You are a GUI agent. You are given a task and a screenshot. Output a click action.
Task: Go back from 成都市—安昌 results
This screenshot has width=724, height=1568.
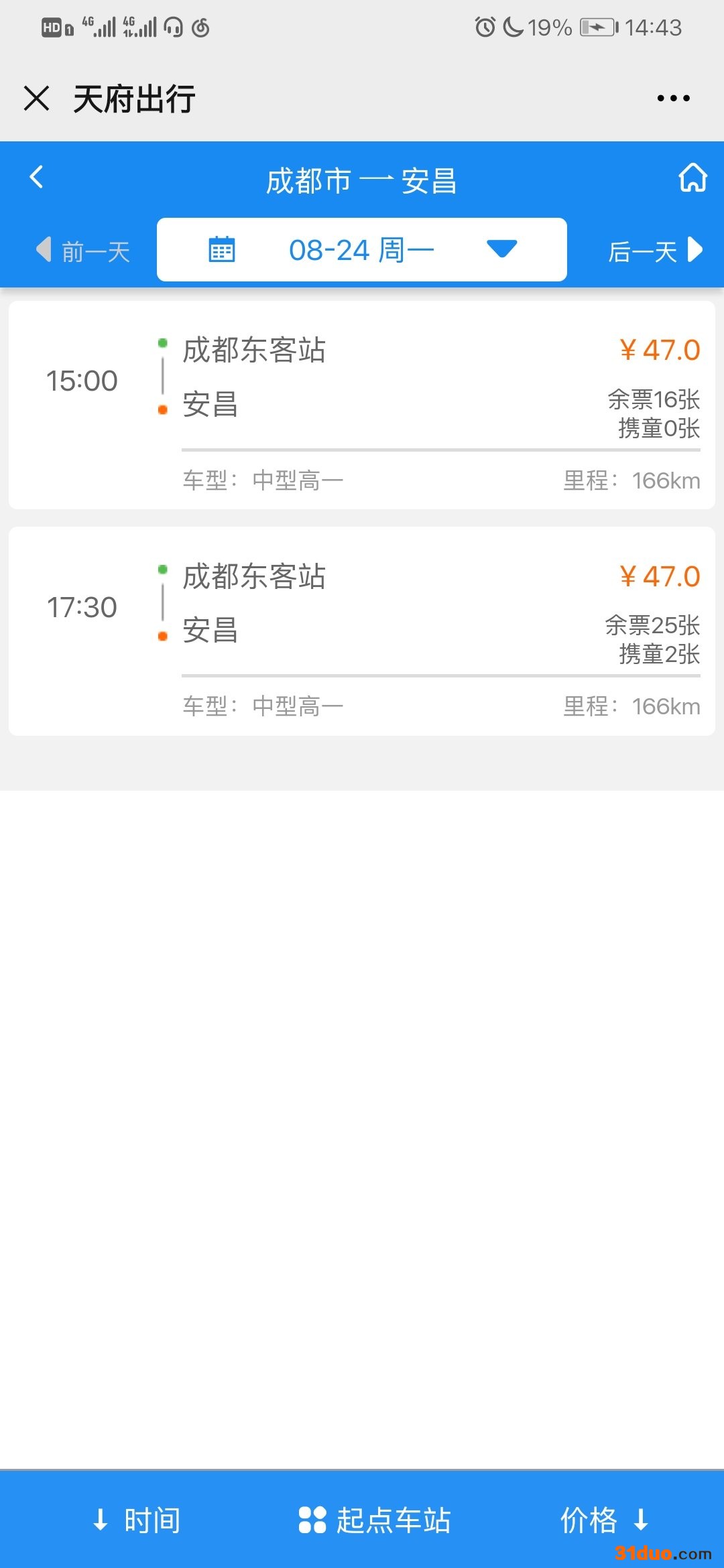click(37, 178)
